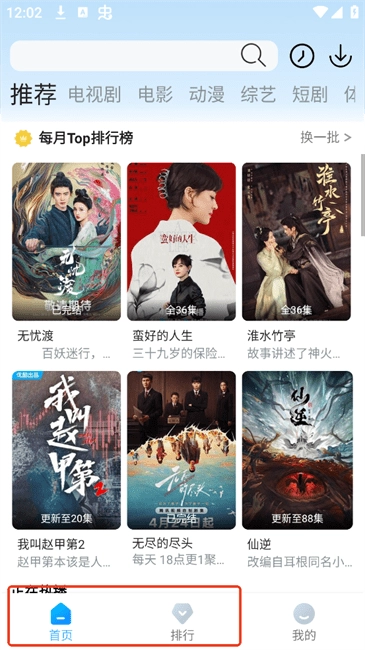365x650 pixels.
Task: Open the downloads arrow icon
Action: coord(340,56)
